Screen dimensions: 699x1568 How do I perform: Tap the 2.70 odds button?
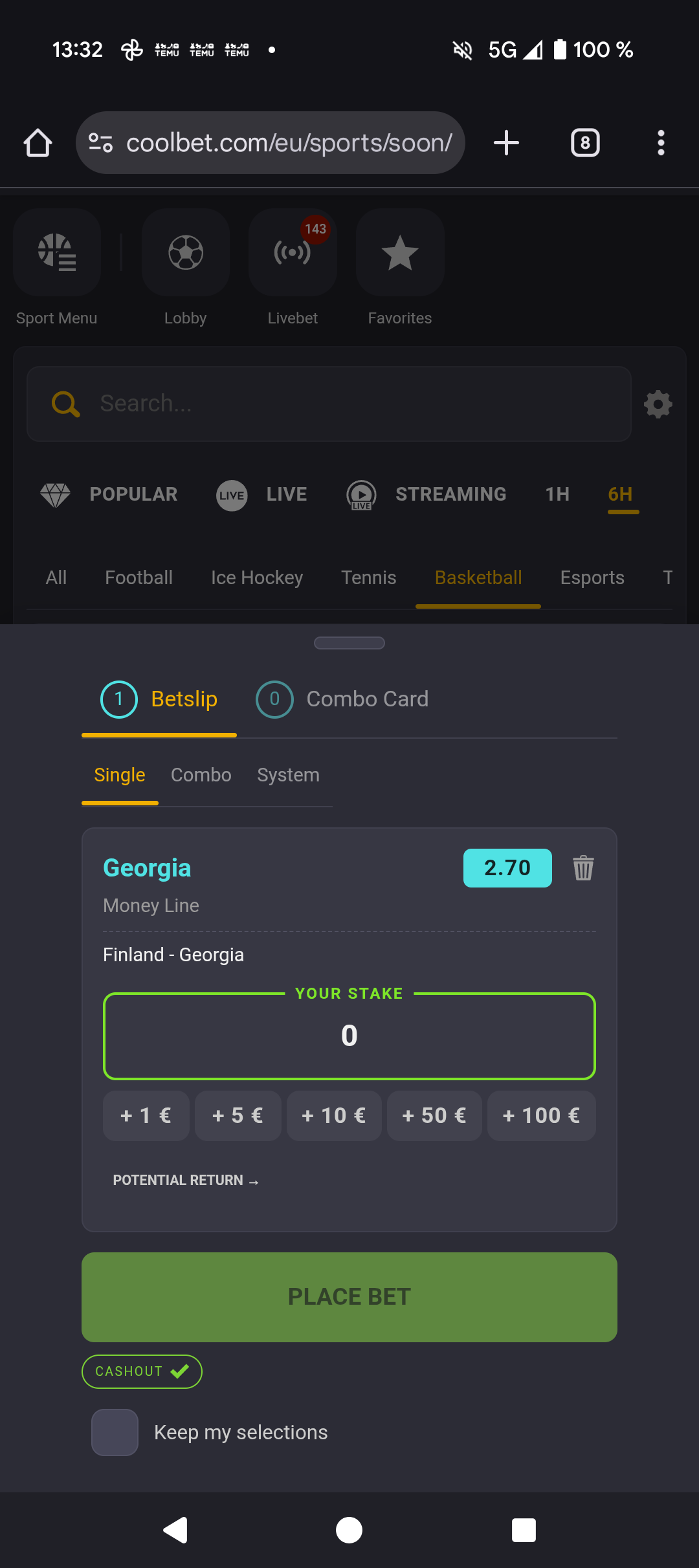(x=507, y=868)
